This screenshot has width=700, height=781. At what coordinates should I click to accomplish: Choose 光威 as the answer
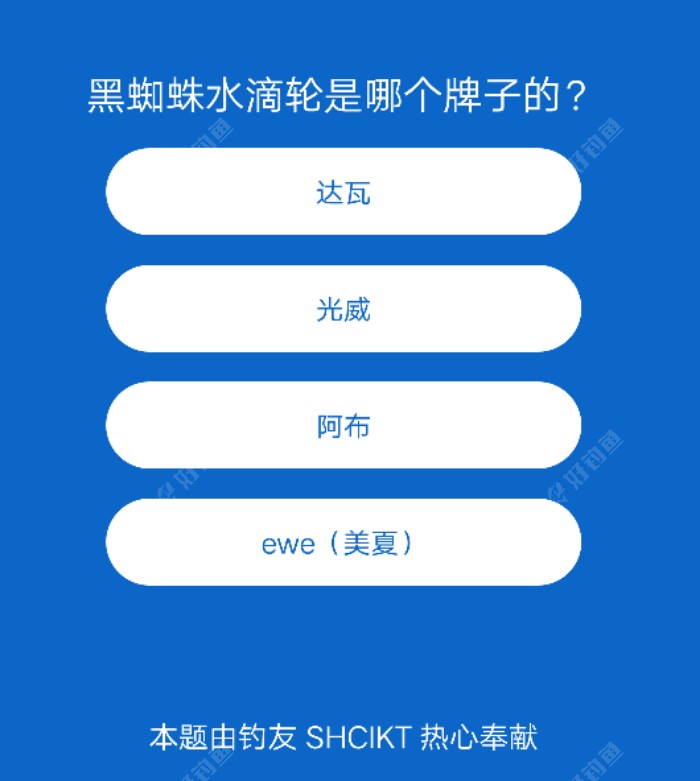point(343,309)
